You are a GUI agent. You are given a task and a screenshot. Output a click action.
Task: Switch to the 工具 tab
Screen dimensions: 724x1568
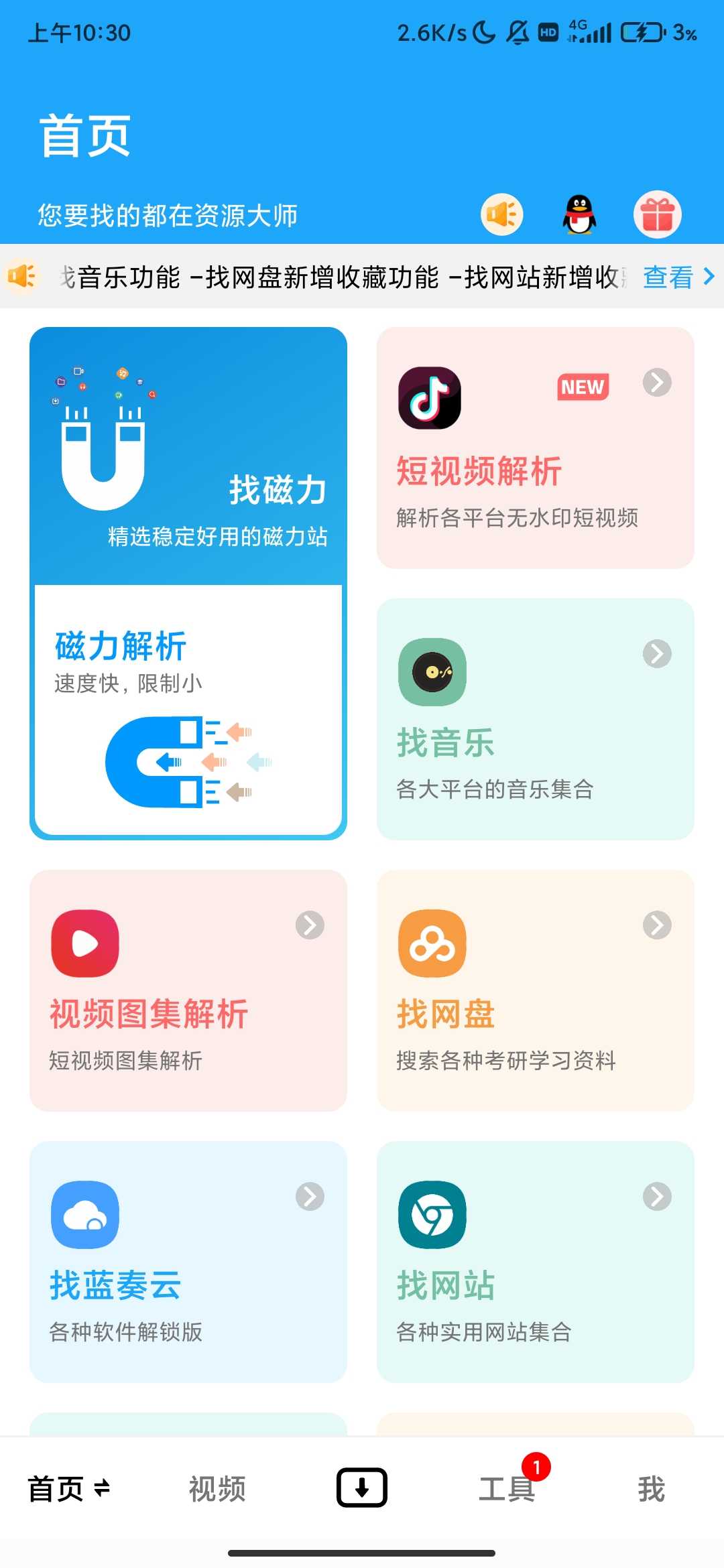pyautogui.click(x=507, y=1489)
